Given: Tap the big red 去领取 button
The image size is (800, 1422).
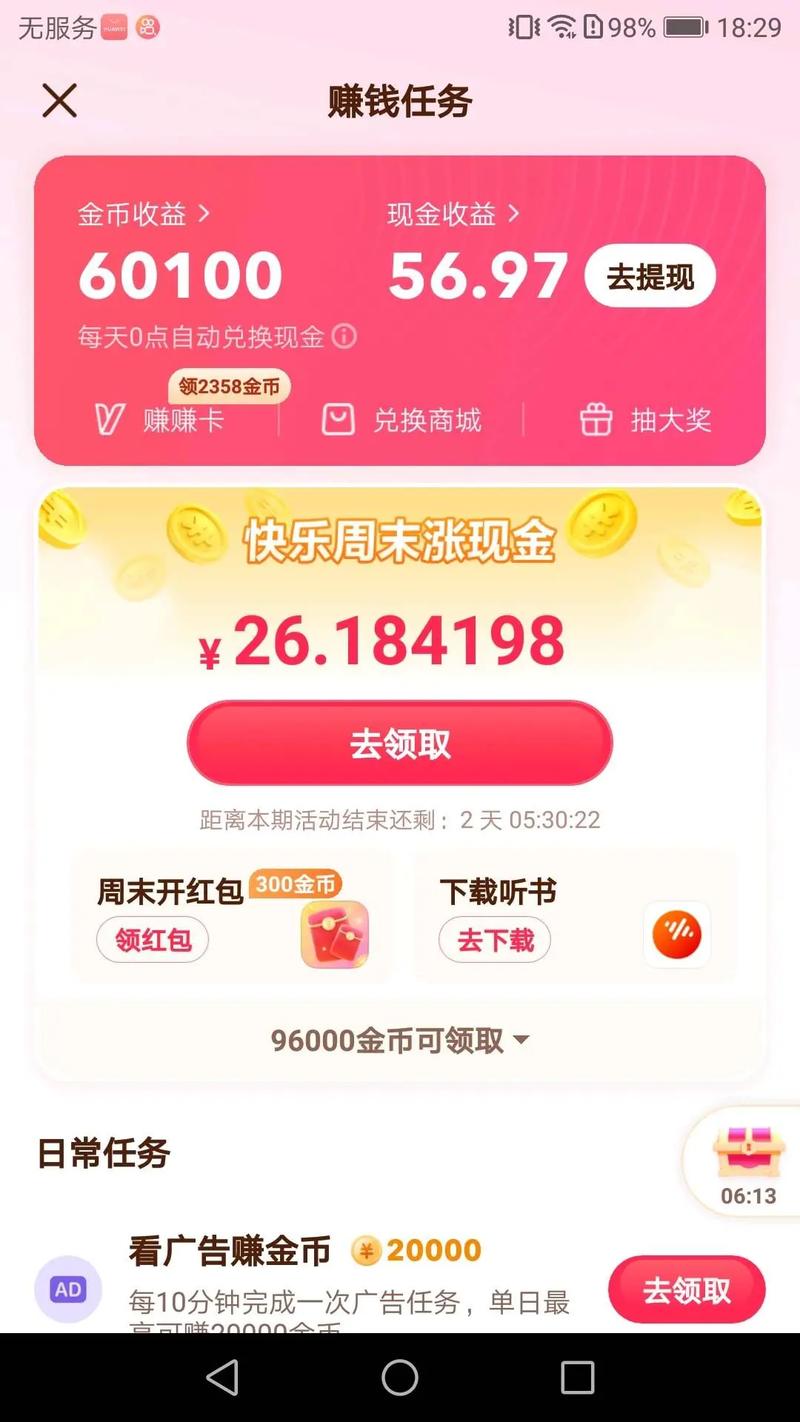Looking at the screenshot, I should click(x=399, y=742).
